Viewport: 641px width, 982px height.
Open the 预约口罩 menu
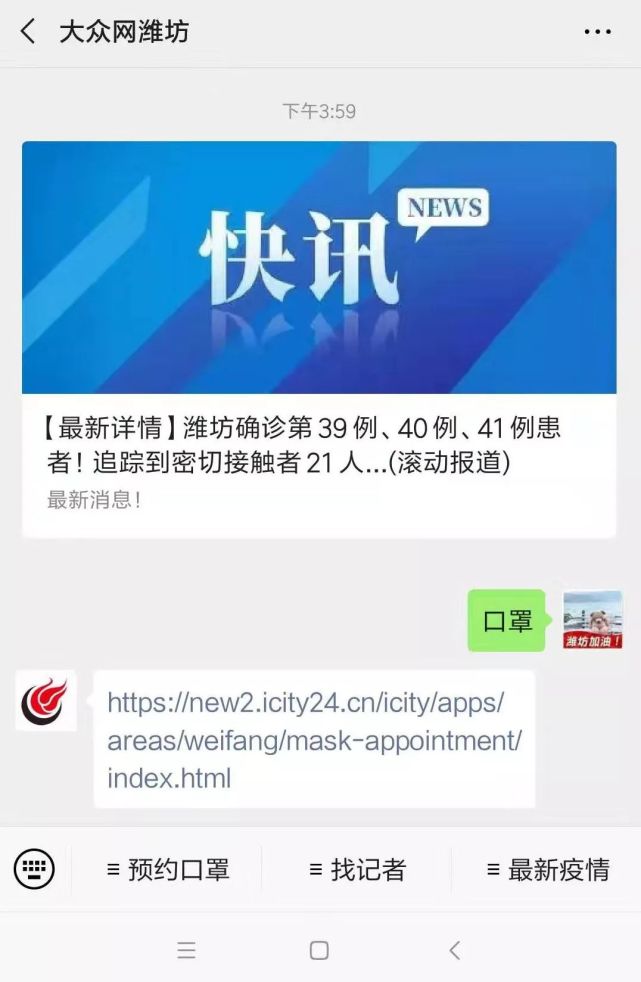(x=168, y=869)
